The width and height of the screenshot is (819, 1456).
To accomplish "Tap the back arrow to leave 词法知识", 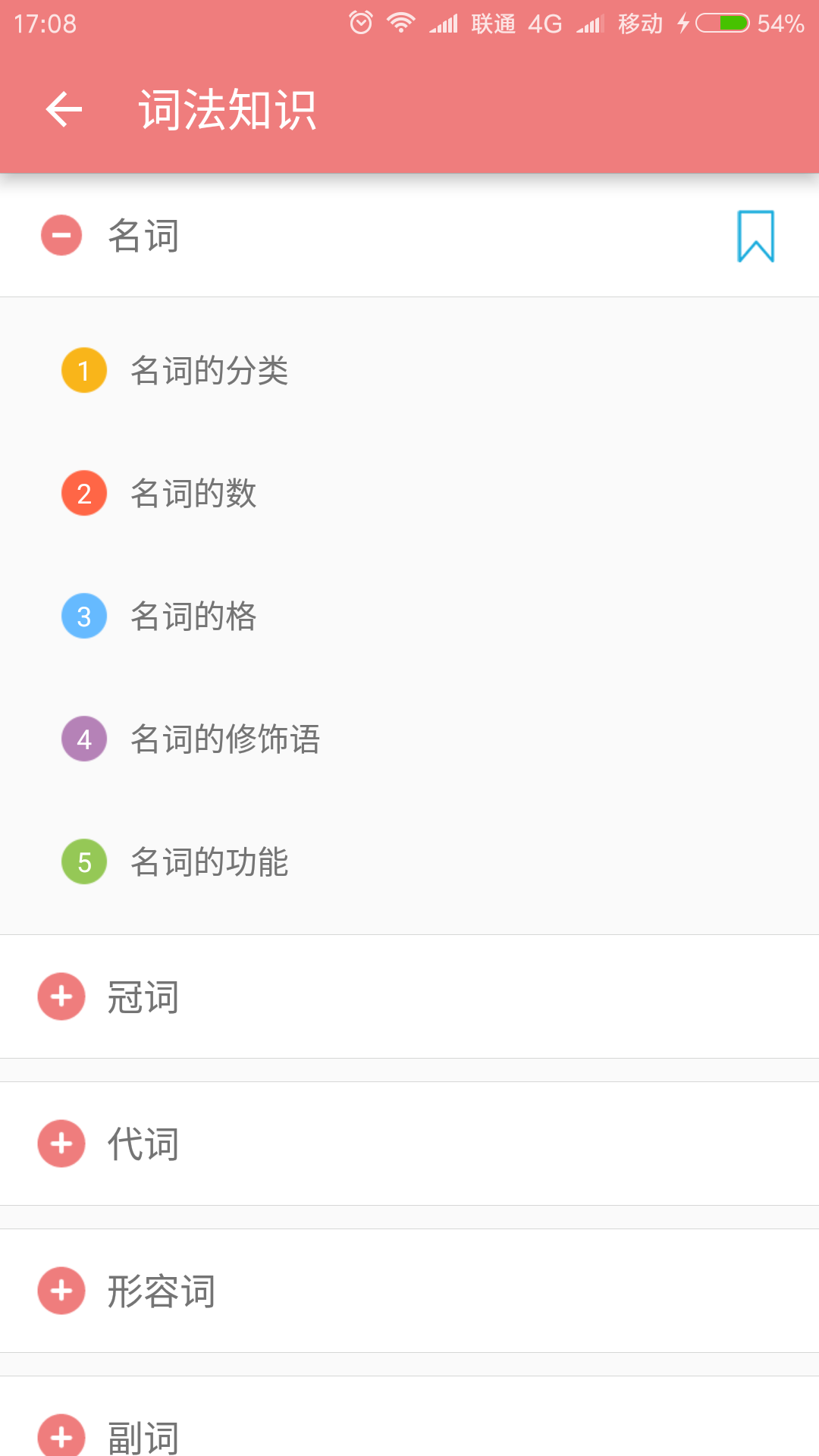I will point(63,110).
